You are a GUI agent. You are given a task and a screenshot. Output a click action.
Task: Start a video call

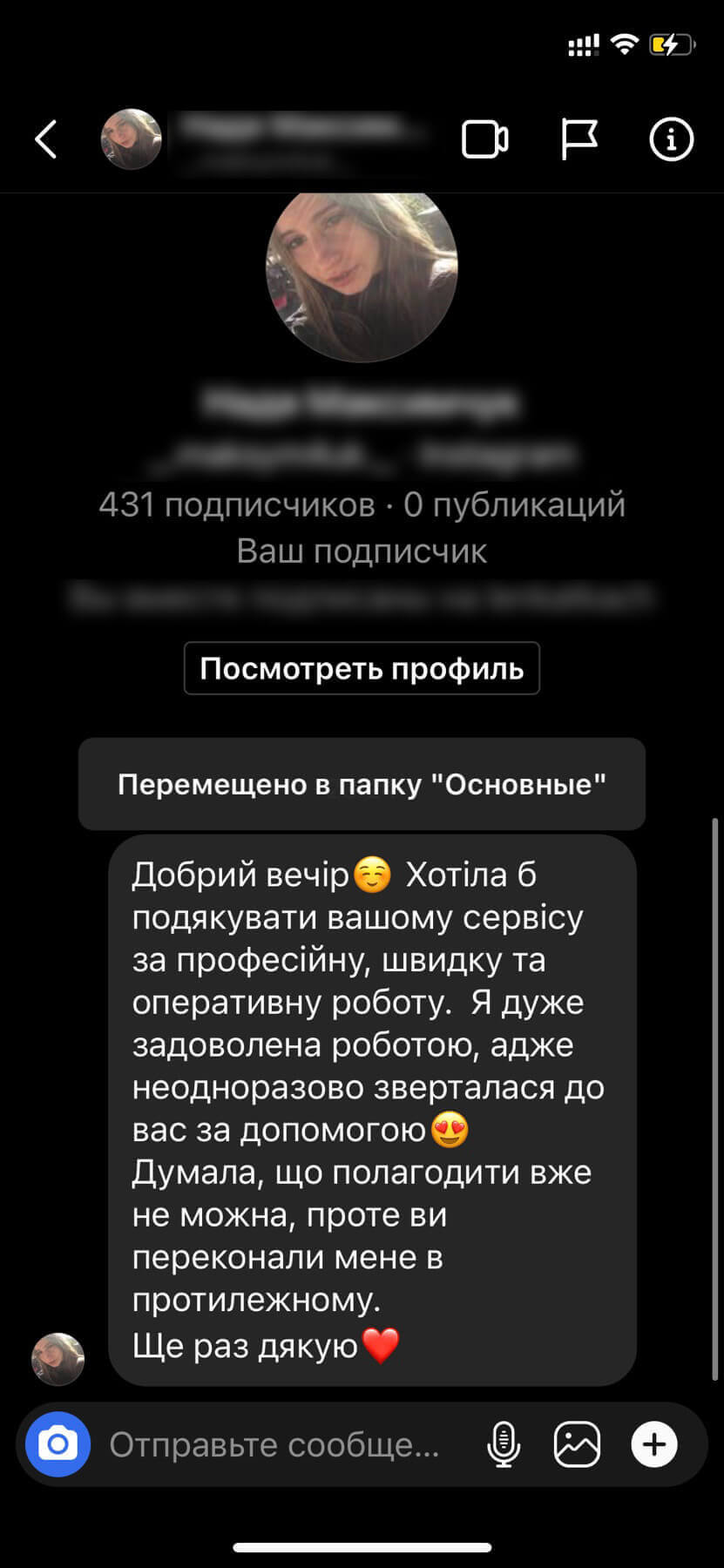click(484, 139)
